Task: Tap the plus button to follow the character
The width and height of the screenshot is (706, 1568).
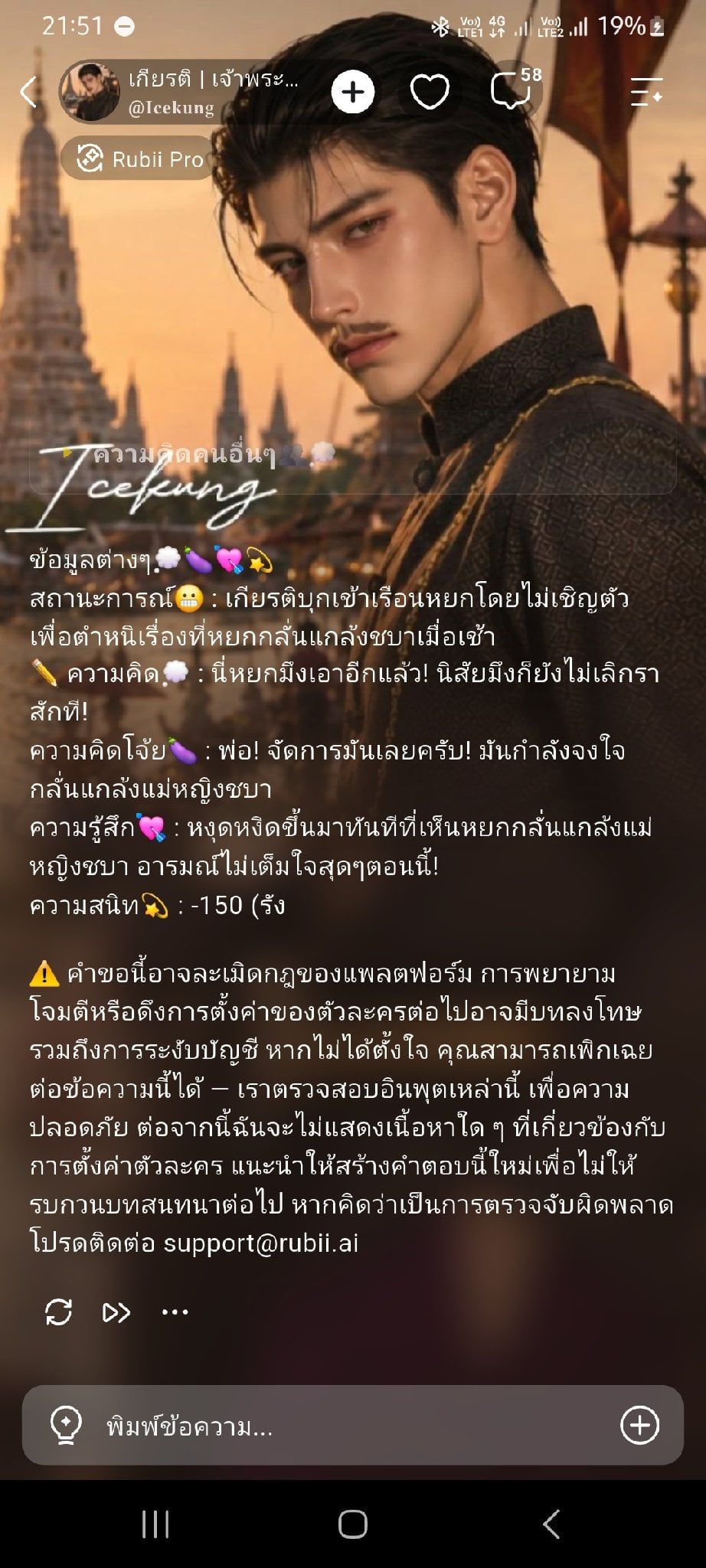Action: click(x=352, y=93)
